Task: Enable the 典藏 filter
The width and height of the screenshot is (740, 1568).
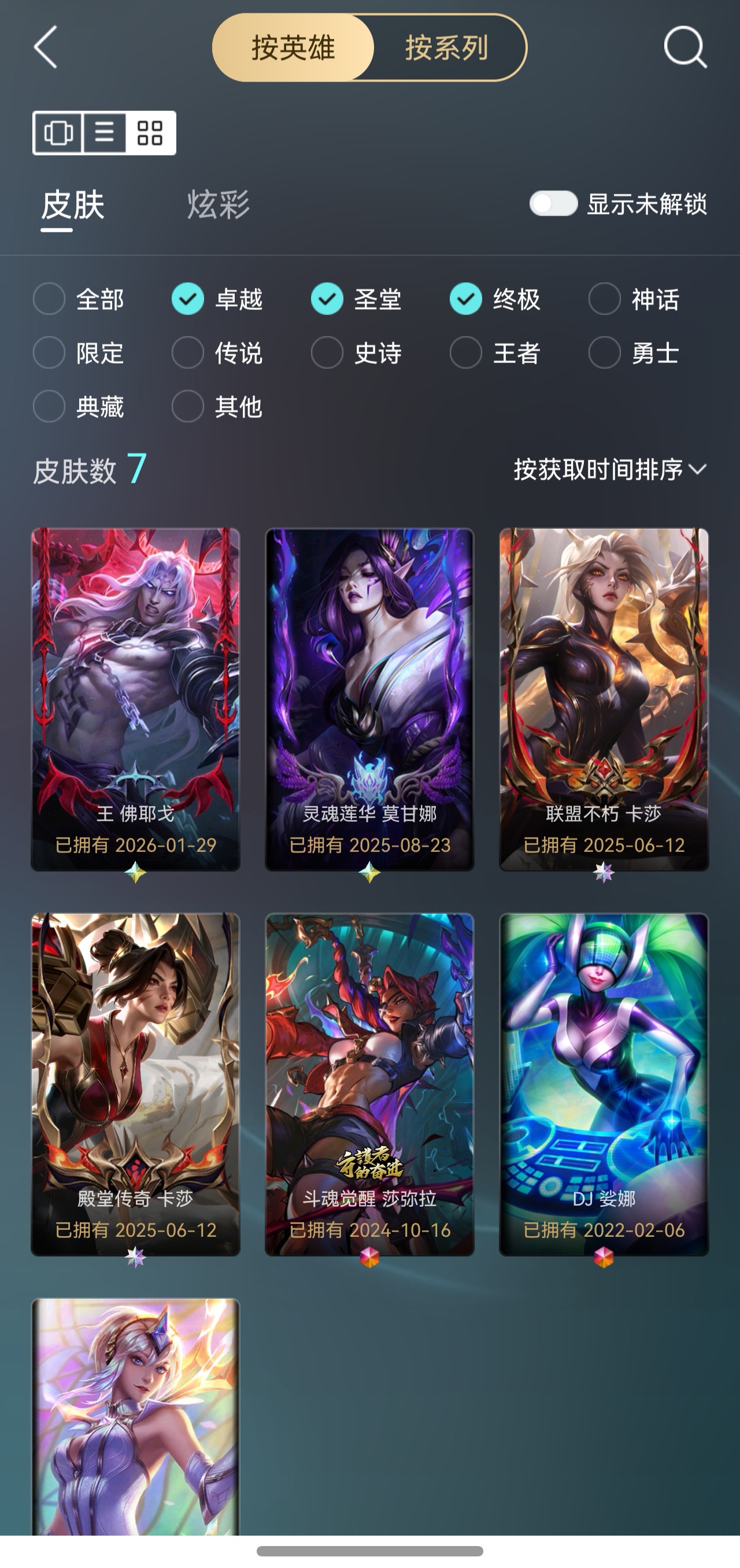Action: pos(49,406)
